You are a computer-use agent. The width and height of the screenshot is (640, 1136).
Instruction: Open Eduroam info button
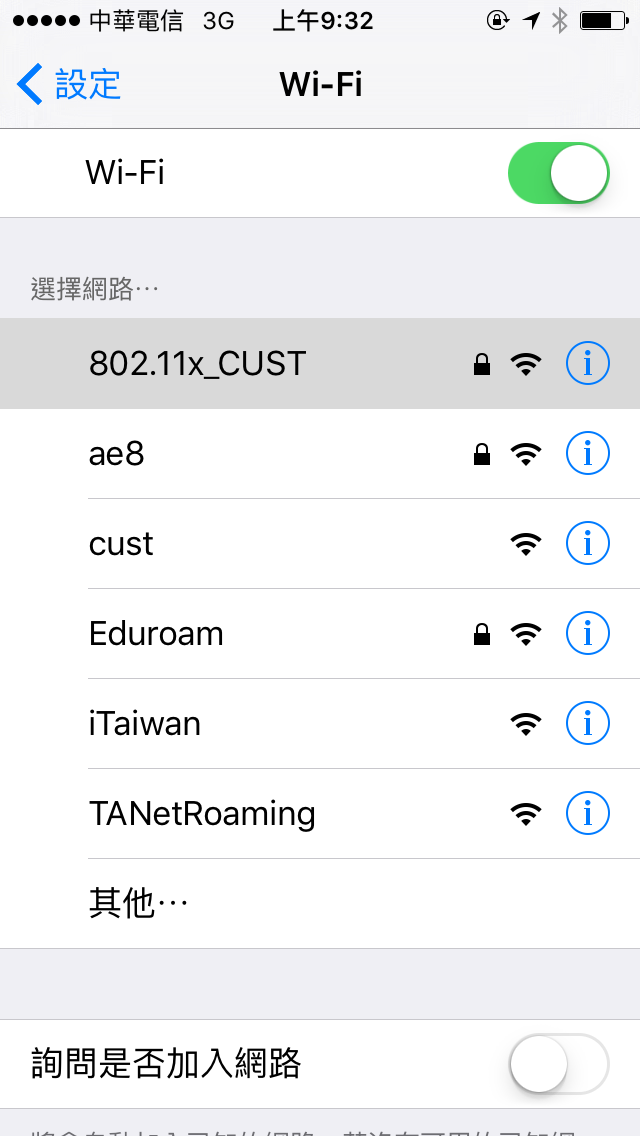pyautogui.click(x=588, y=634)
